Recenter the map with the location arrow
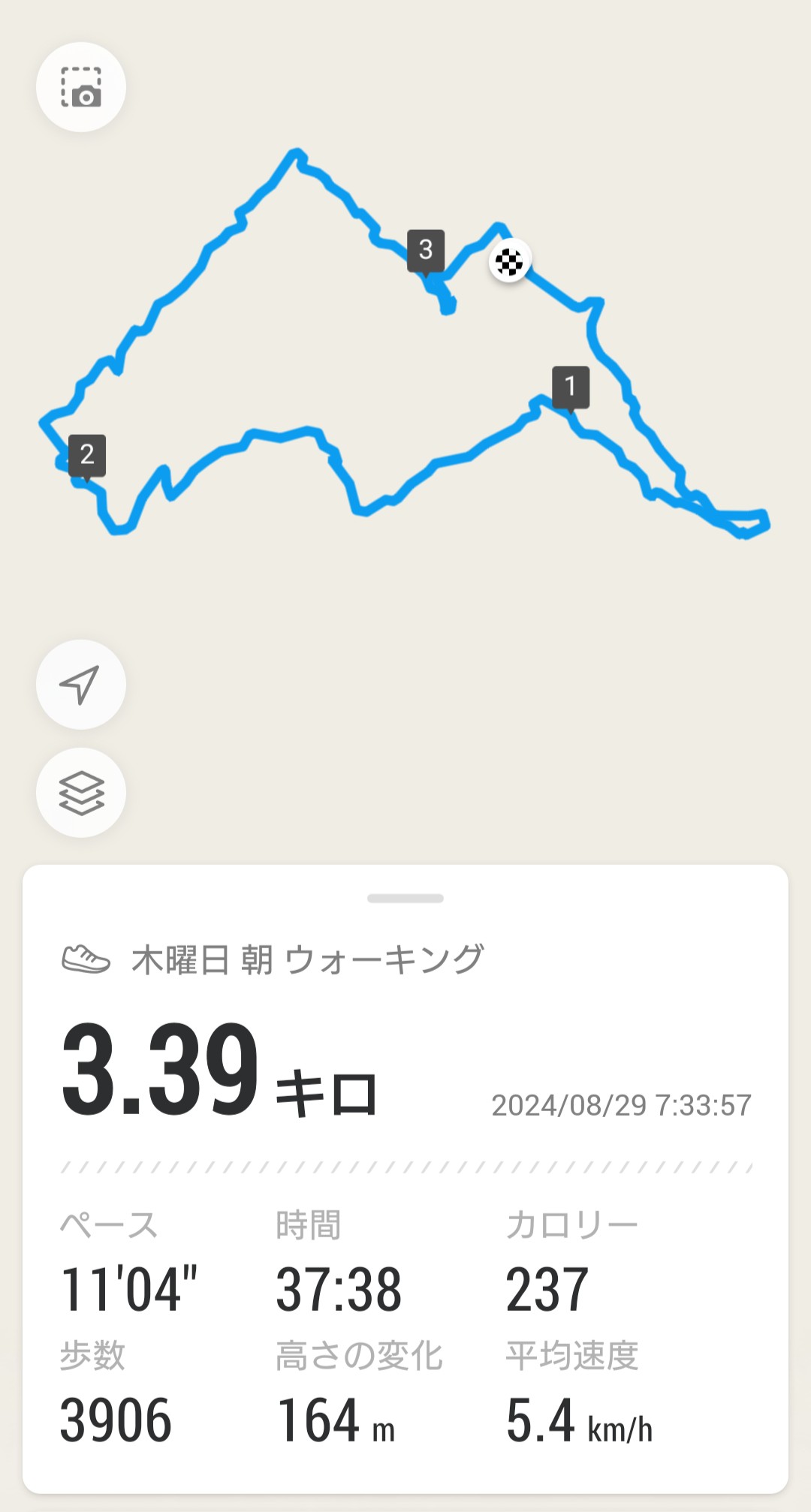 click(x=81, y=684)
